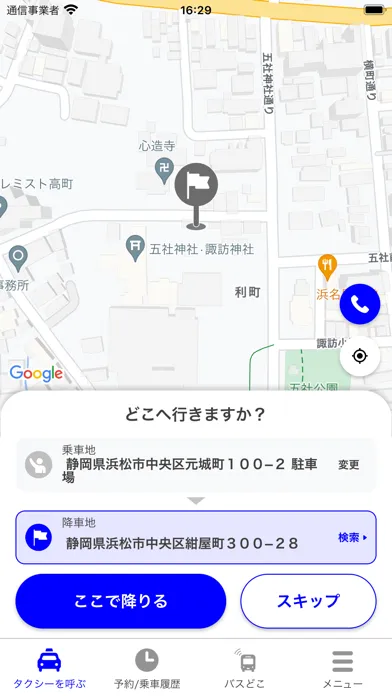Center map on current location

360,356
